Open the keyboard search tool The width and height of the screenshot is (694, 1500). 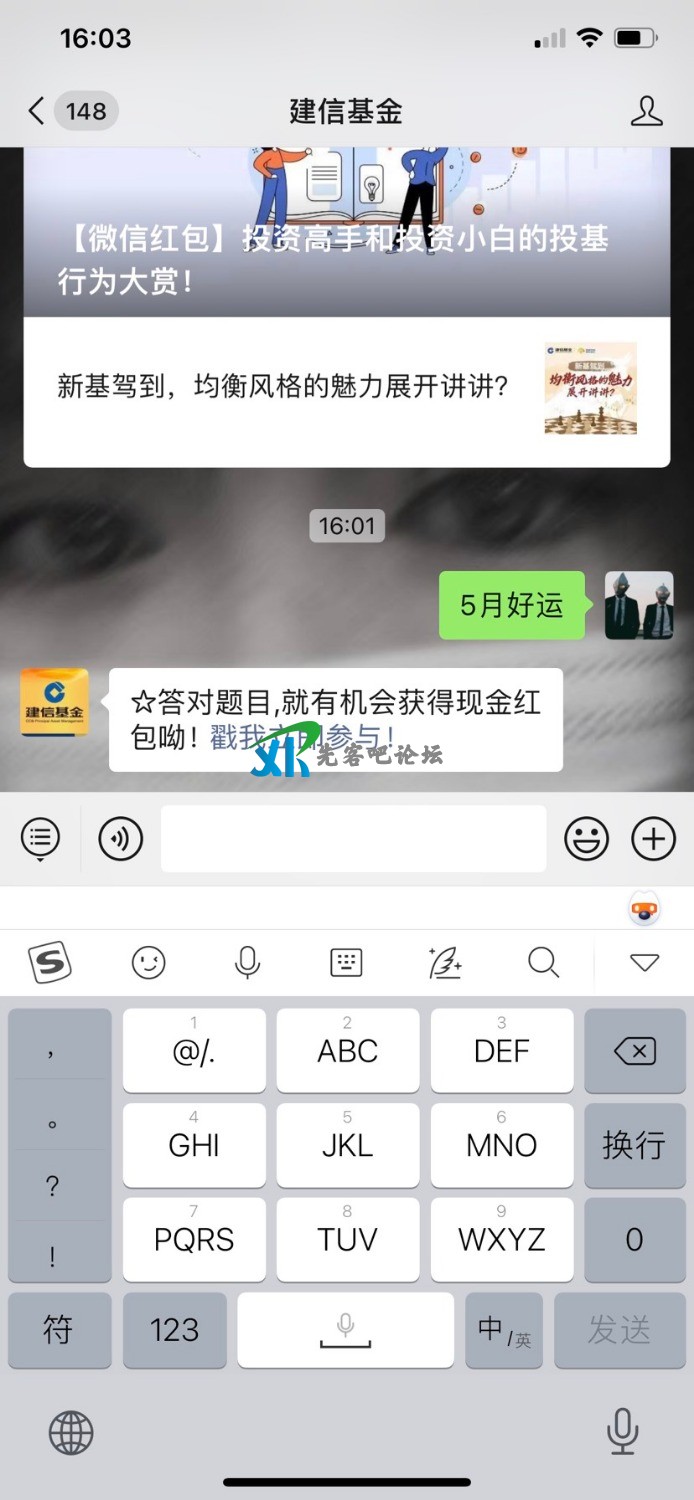pyautogui.click(x=543, y=962)
